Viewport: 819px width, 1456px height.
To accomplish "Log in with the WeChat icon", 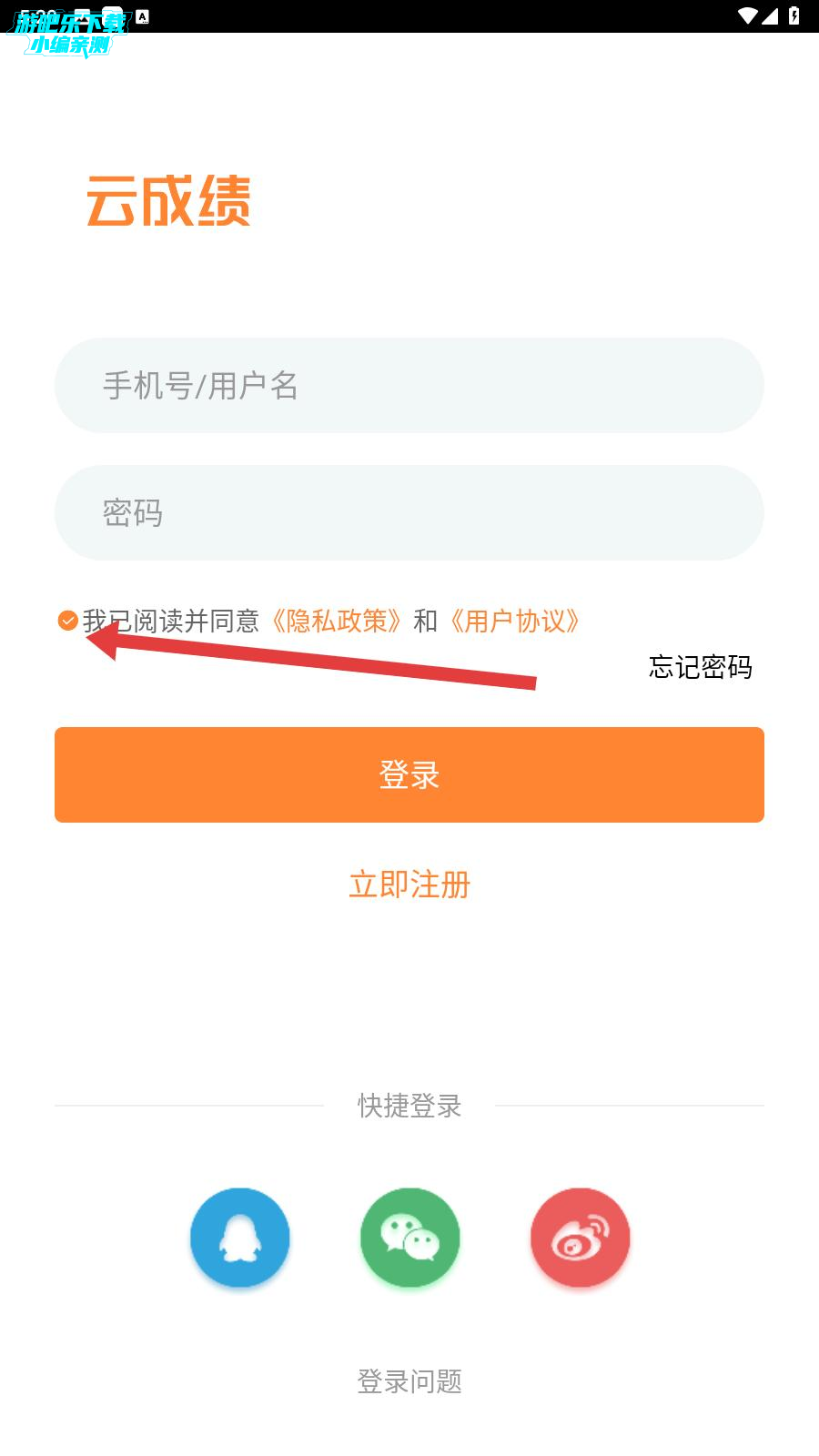I will tap(410, 1238).
